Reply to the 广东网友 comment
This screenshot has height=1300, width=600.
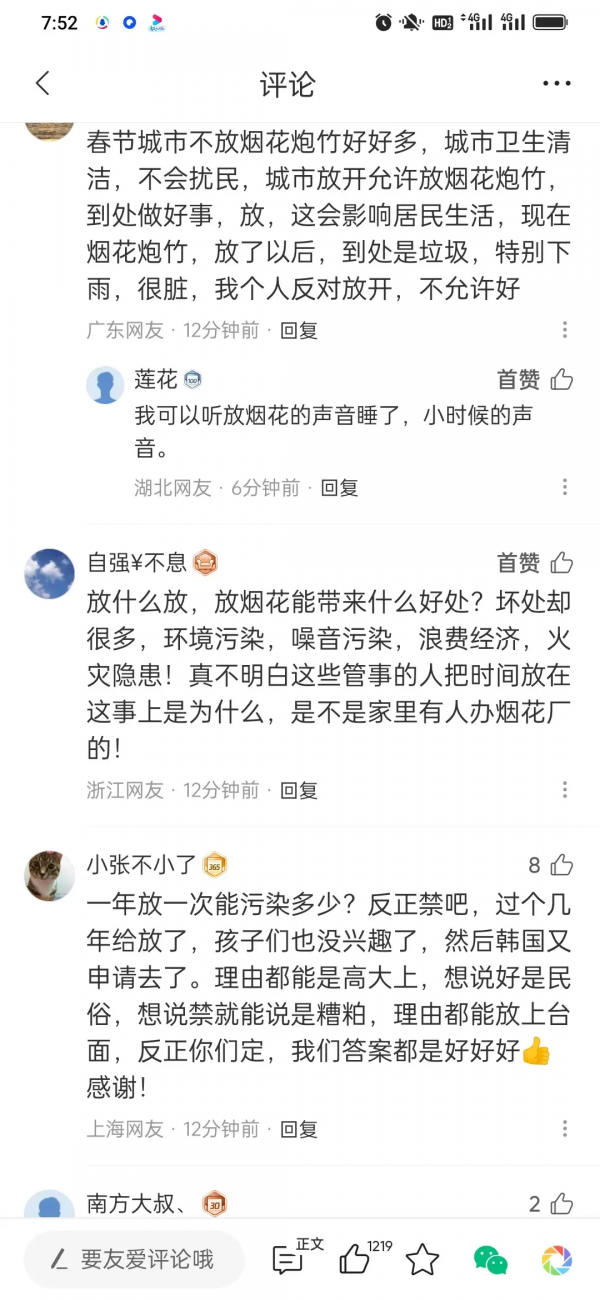click(299, 330)
